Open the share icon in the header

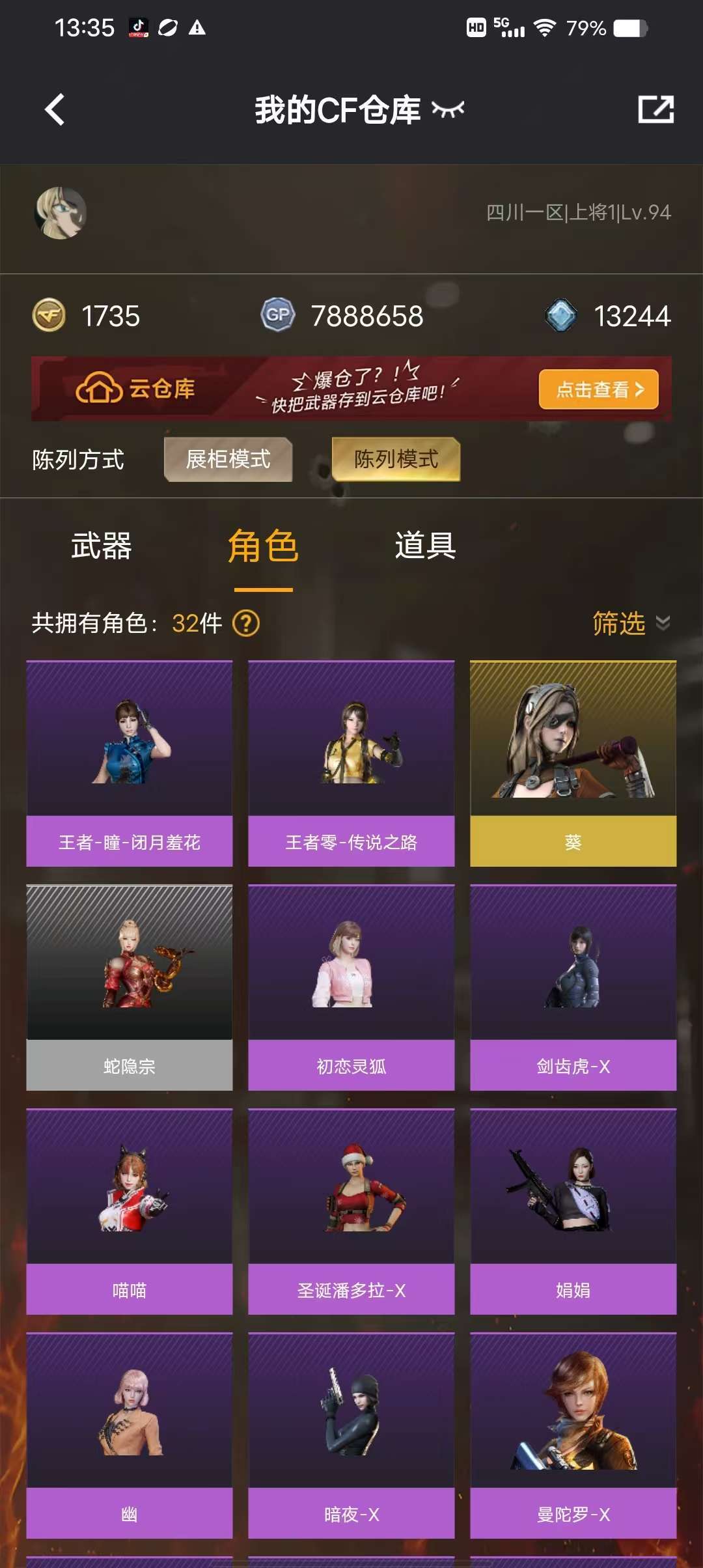tap(655, 109)
